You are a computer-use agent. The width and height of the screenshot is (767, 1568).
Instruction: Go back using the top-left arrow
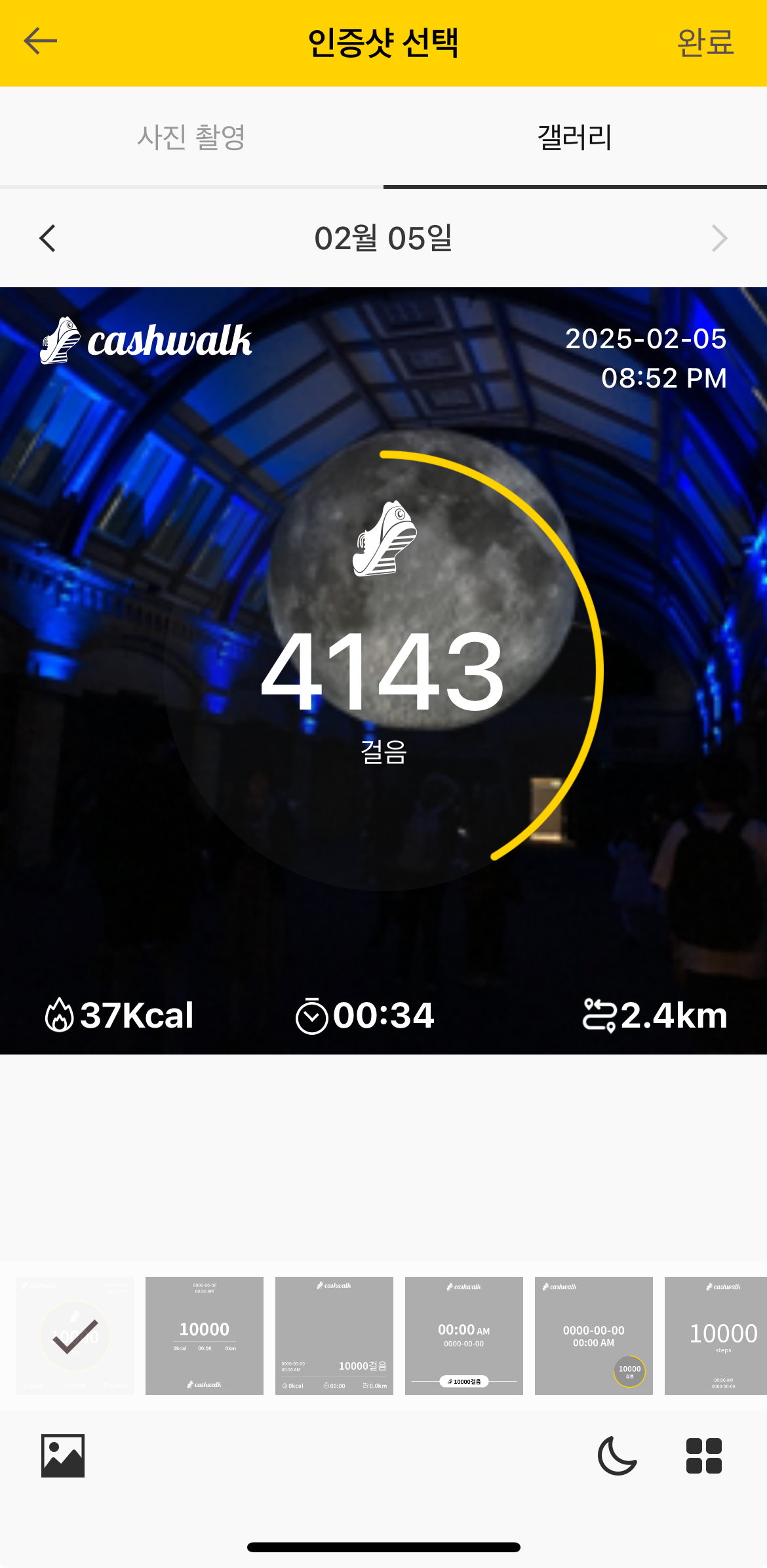[x=41, y=41]
